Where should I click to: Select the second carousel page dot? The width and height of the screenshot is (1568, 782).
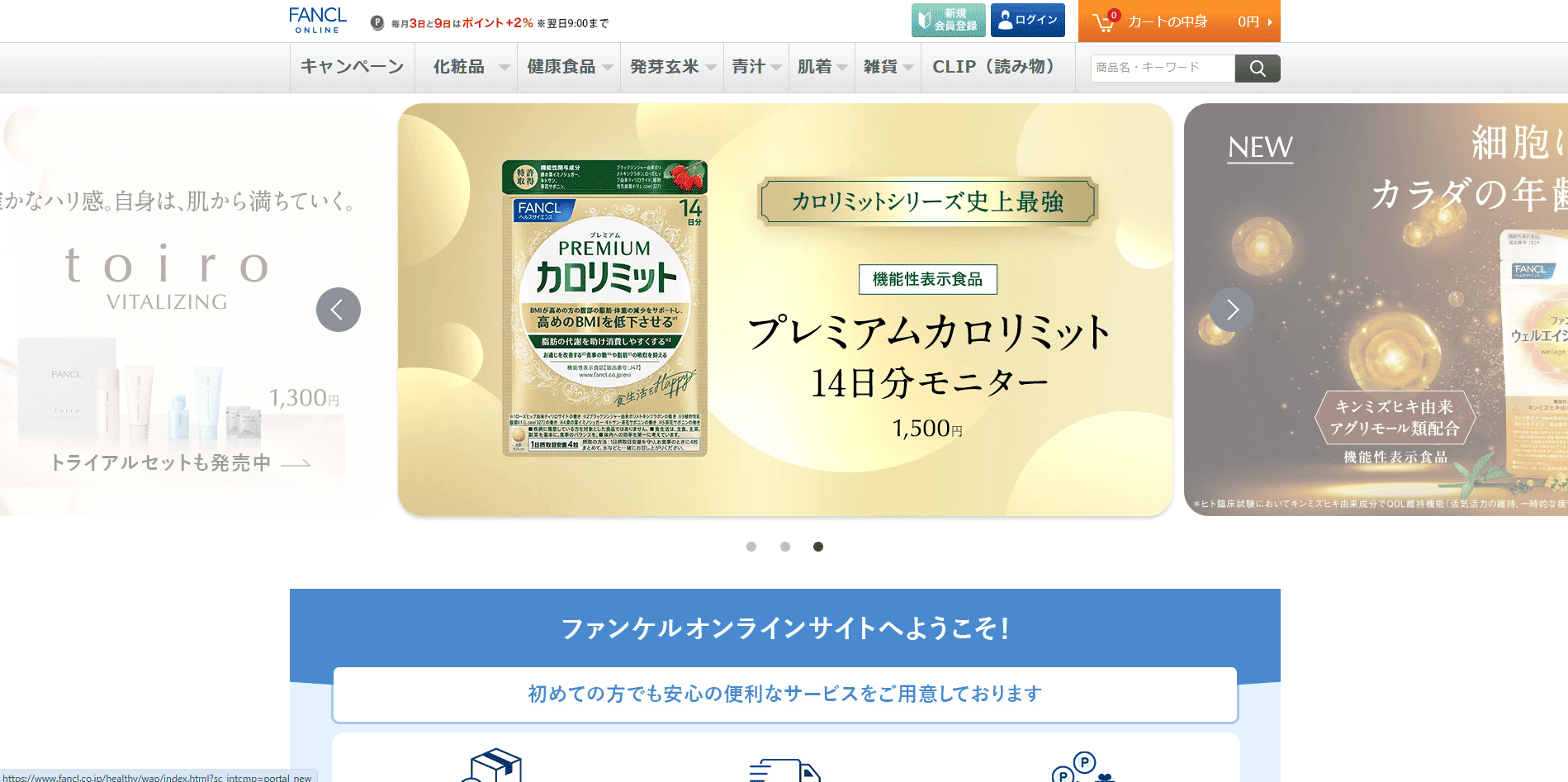[785, 547]
